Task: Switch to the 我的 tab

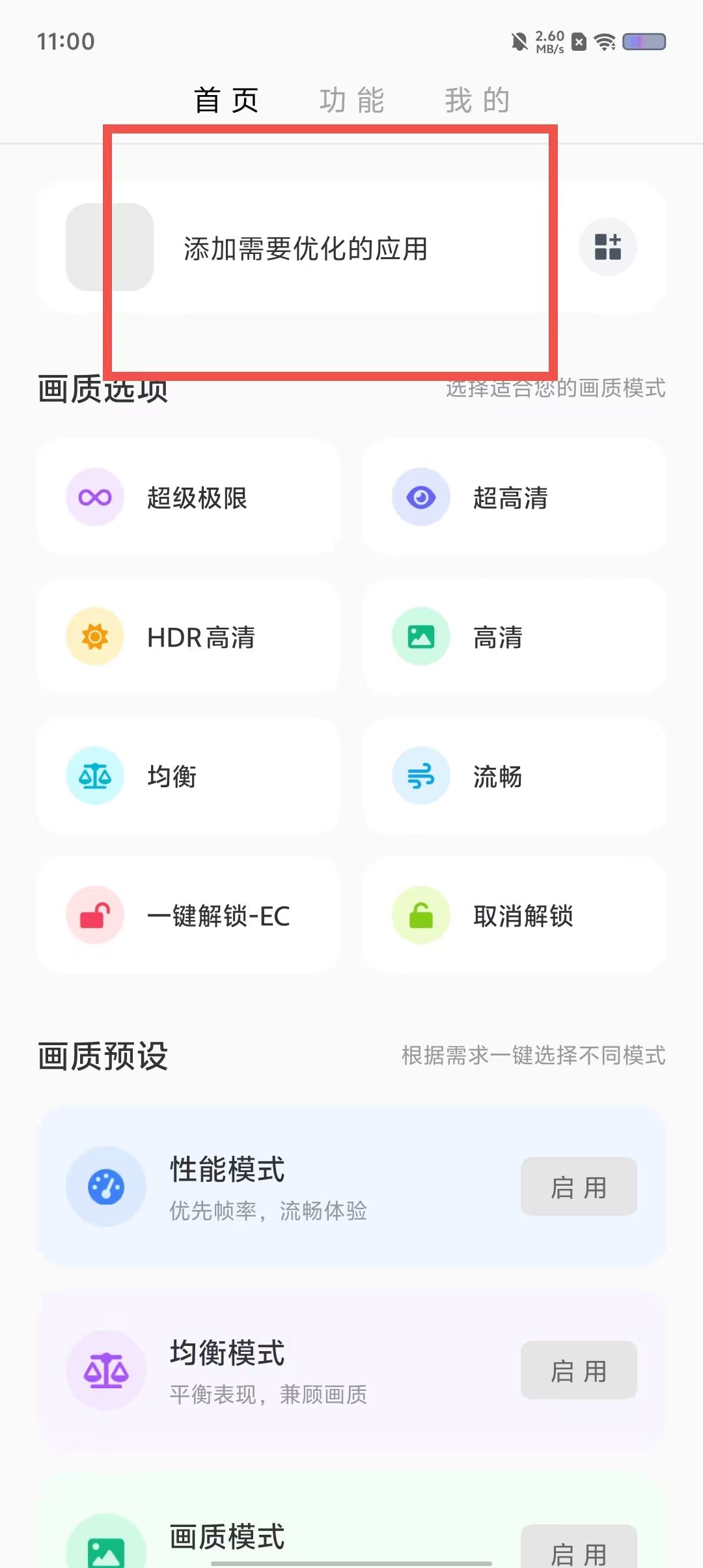Action: pyautogui.click(x=477, y=100)
